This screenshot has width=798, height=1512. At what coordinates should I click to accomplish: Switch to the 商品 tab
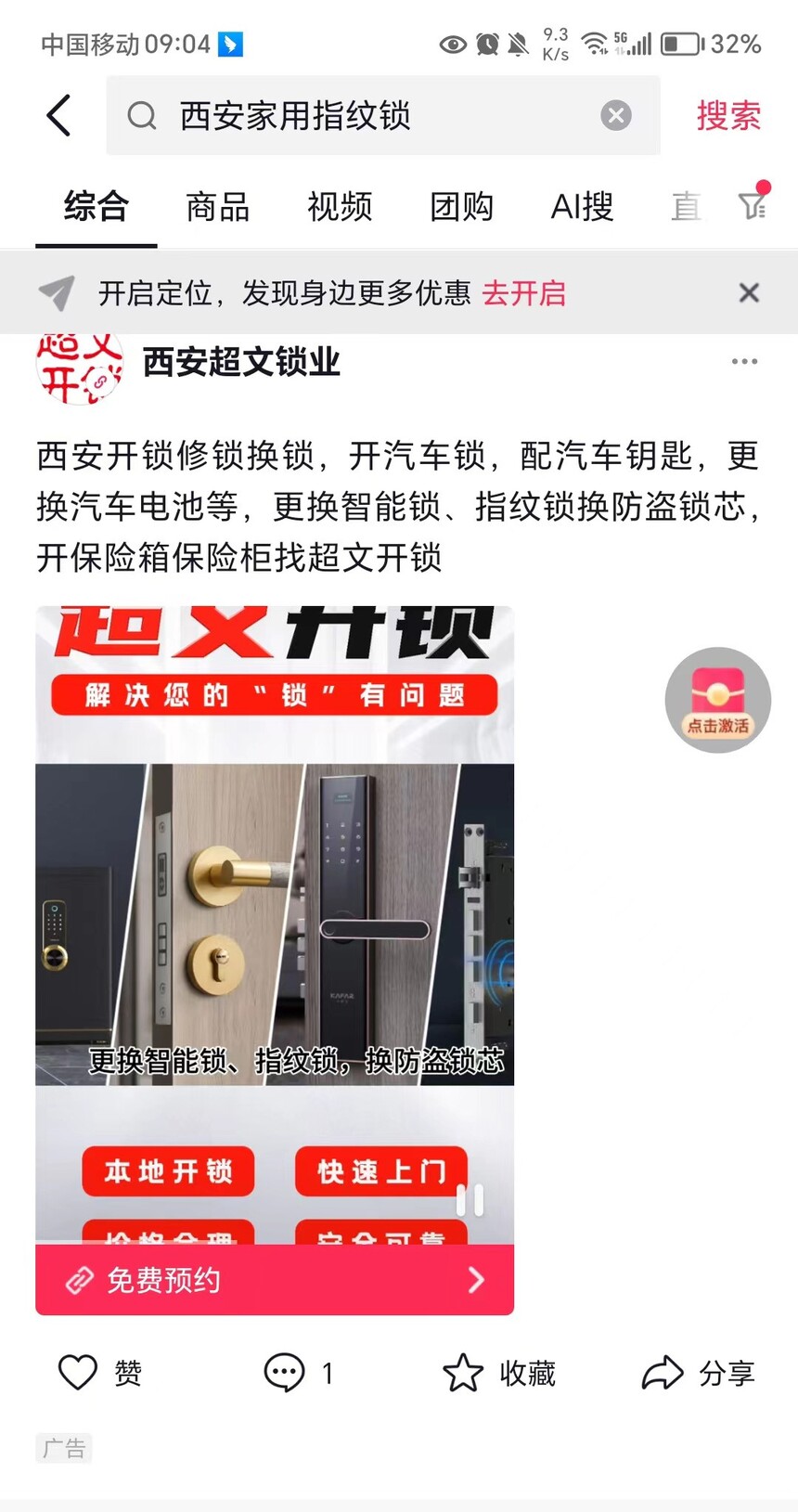pos(217,206)
